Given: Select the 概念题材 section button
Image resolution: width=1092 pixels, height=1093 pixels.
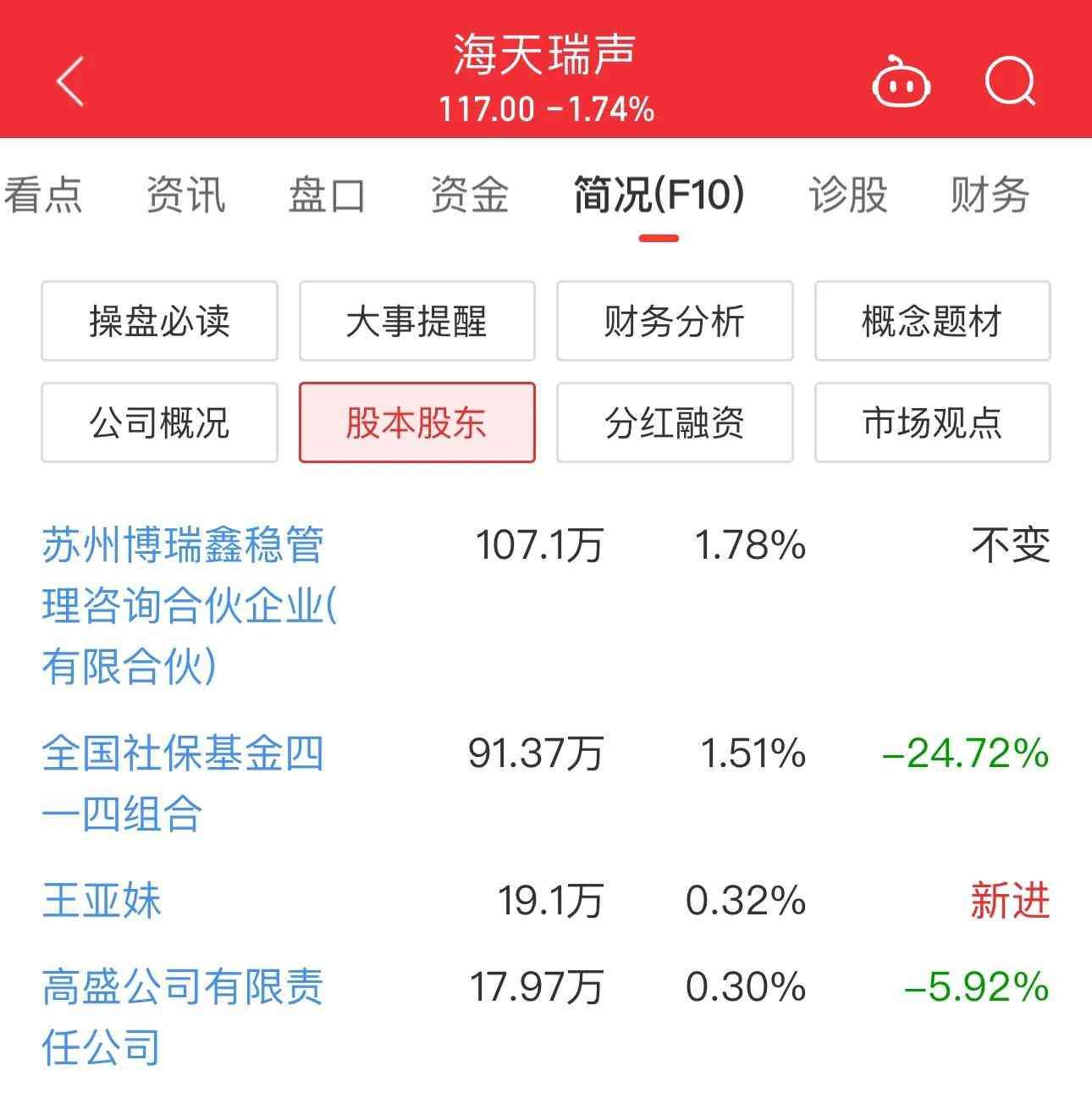Looking at the screenshot, I should coord(932,322).
